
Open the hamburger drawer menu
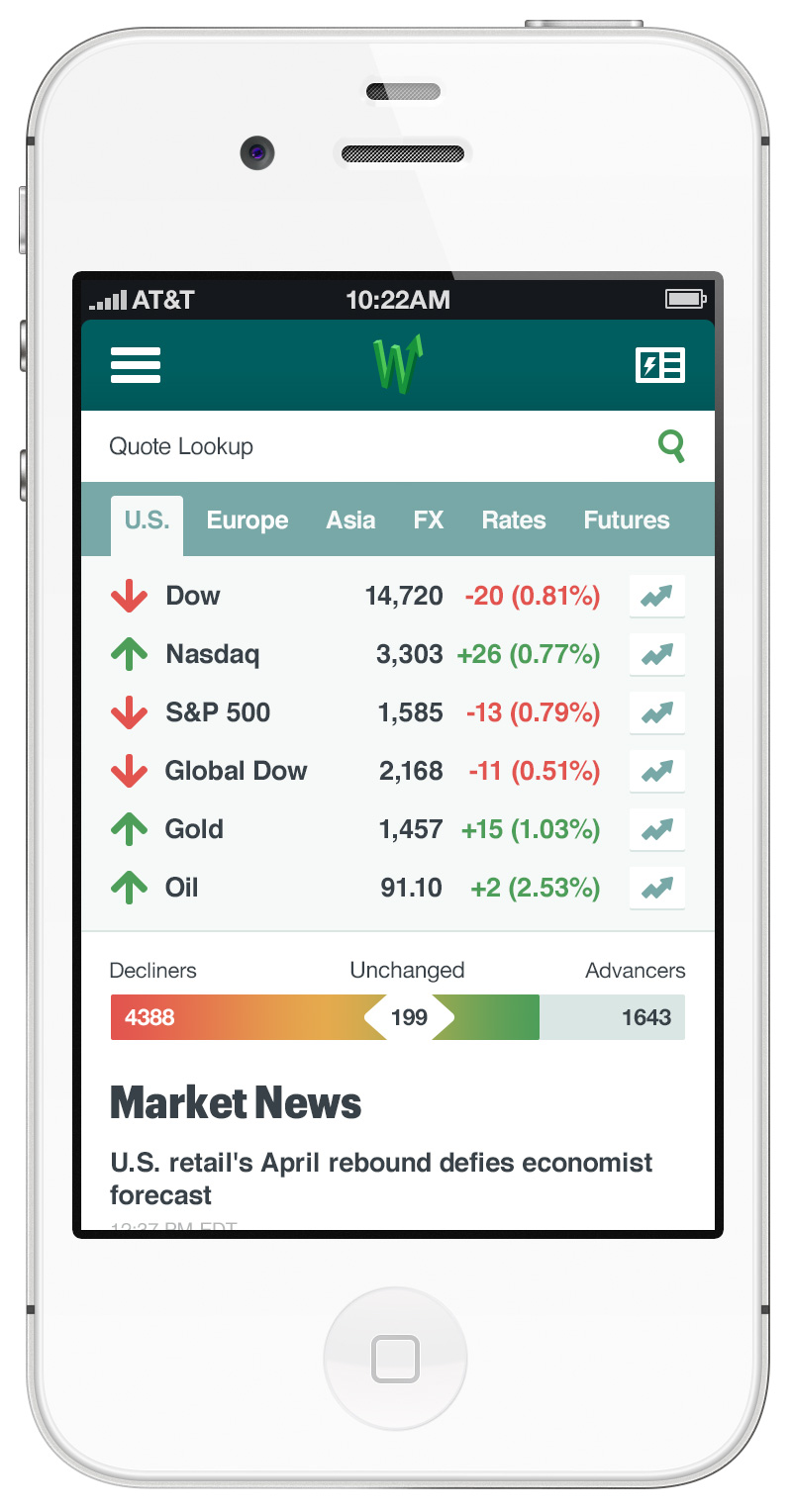point(136,365)
